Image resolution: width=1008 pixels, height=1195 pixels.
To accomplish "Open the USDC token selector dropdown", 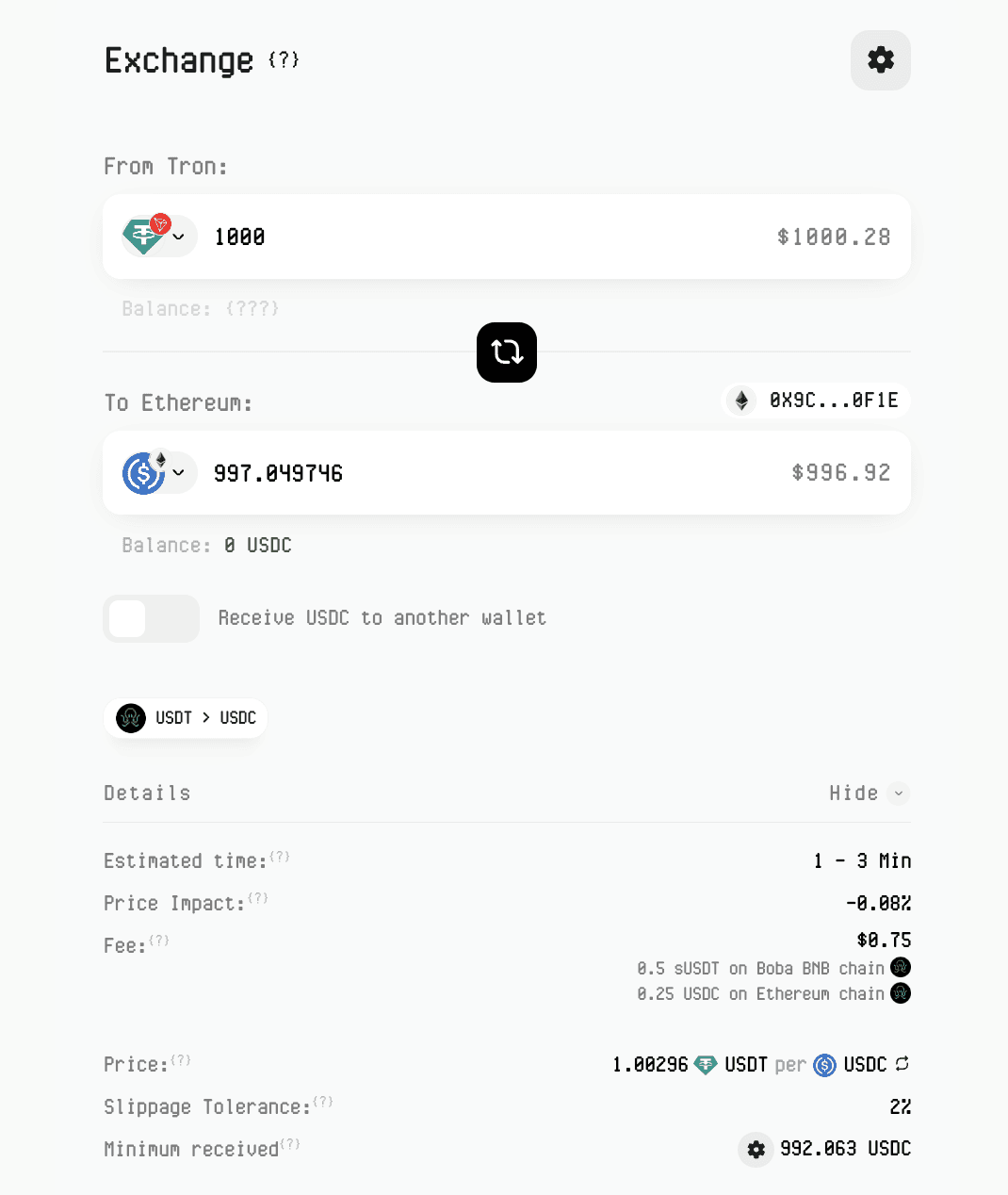I will click(x=177, y=472).
